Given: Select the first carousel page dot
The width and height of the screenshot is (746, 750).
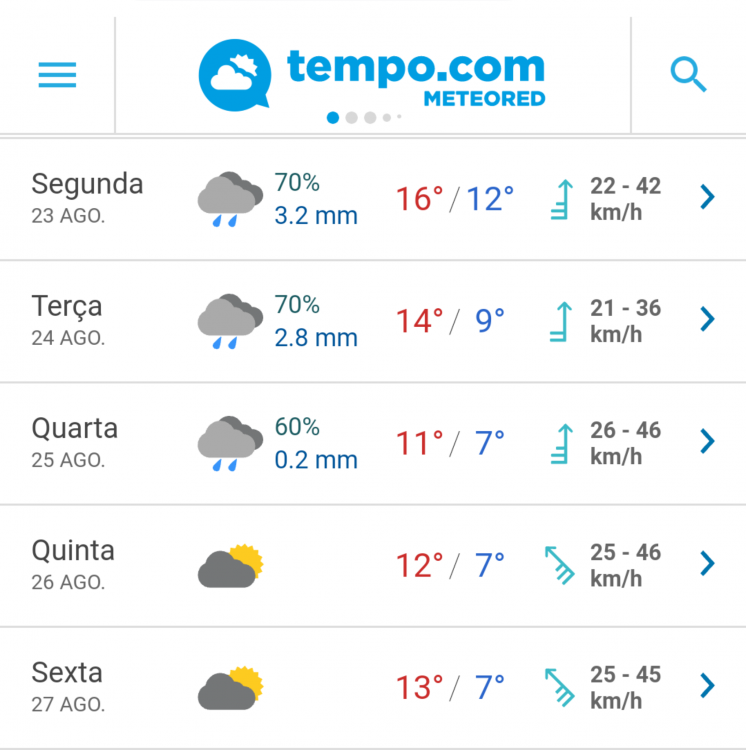Looking at the screenshot, I should 333,117.
